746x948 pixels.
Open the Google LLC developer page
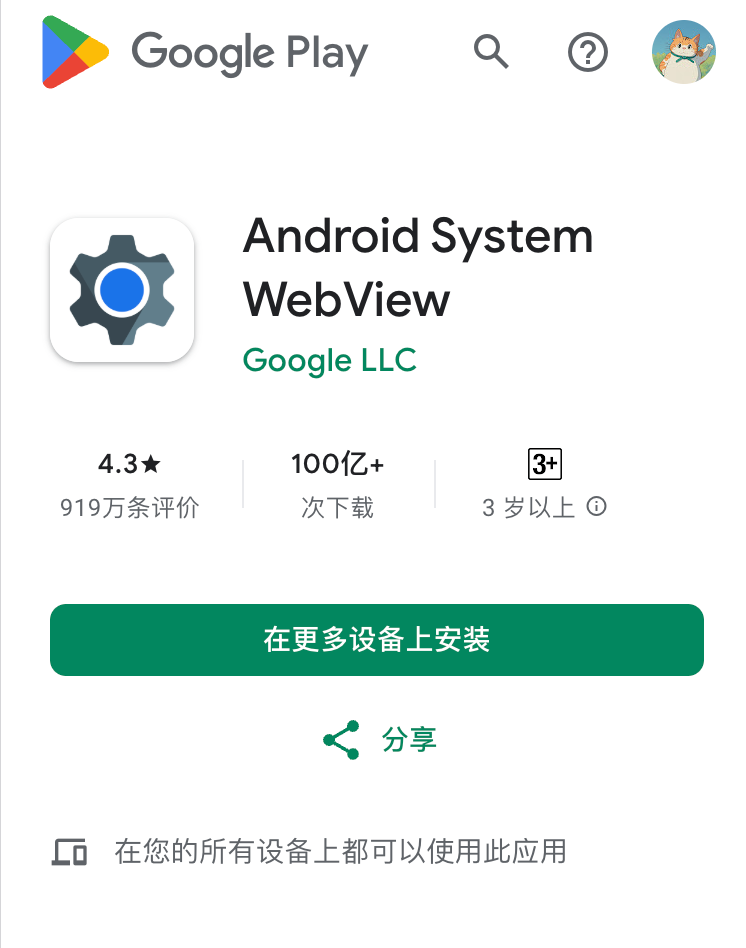point(329,360)
